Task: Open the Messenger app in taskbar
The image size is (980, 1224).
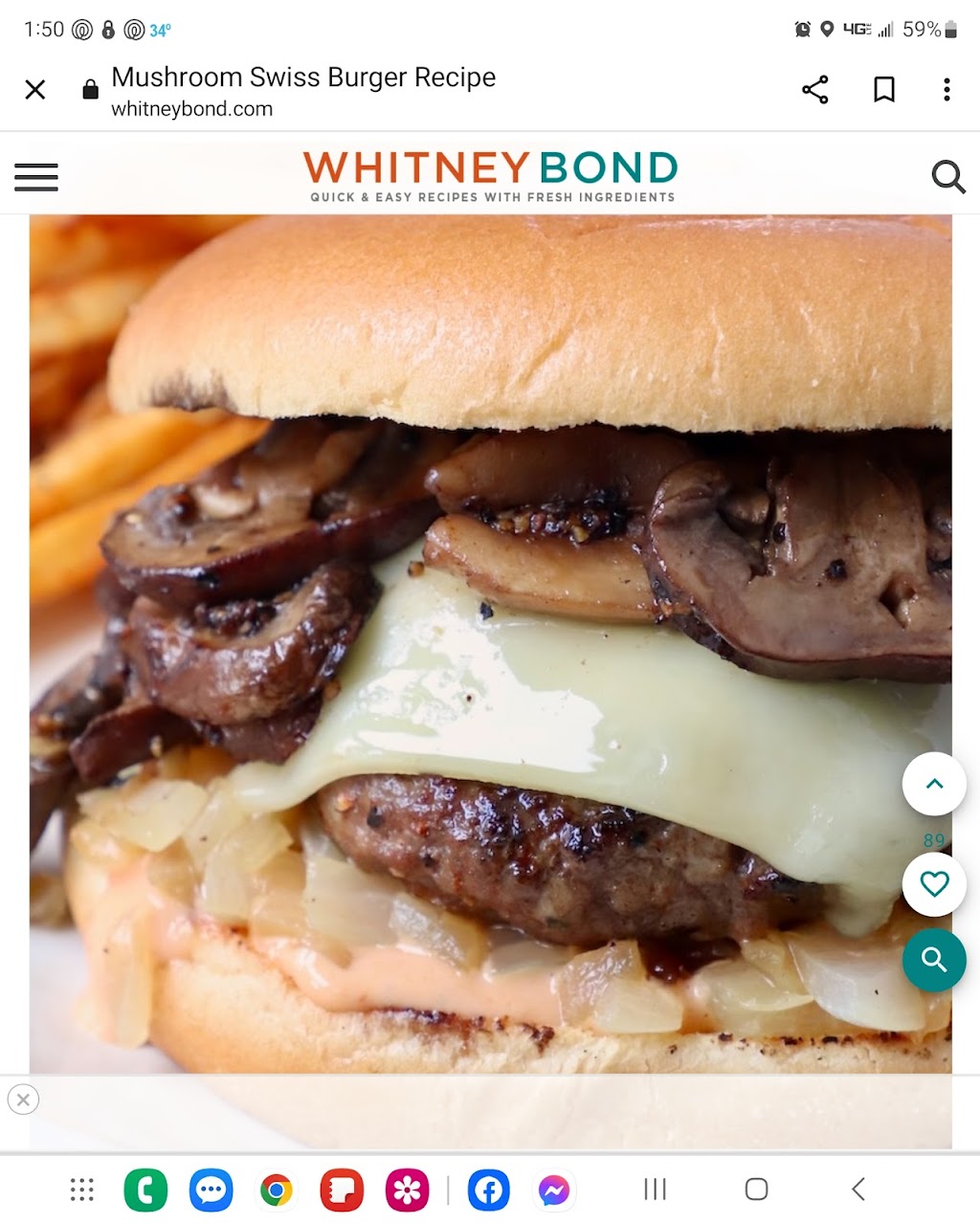Action: pos(554,1190)
